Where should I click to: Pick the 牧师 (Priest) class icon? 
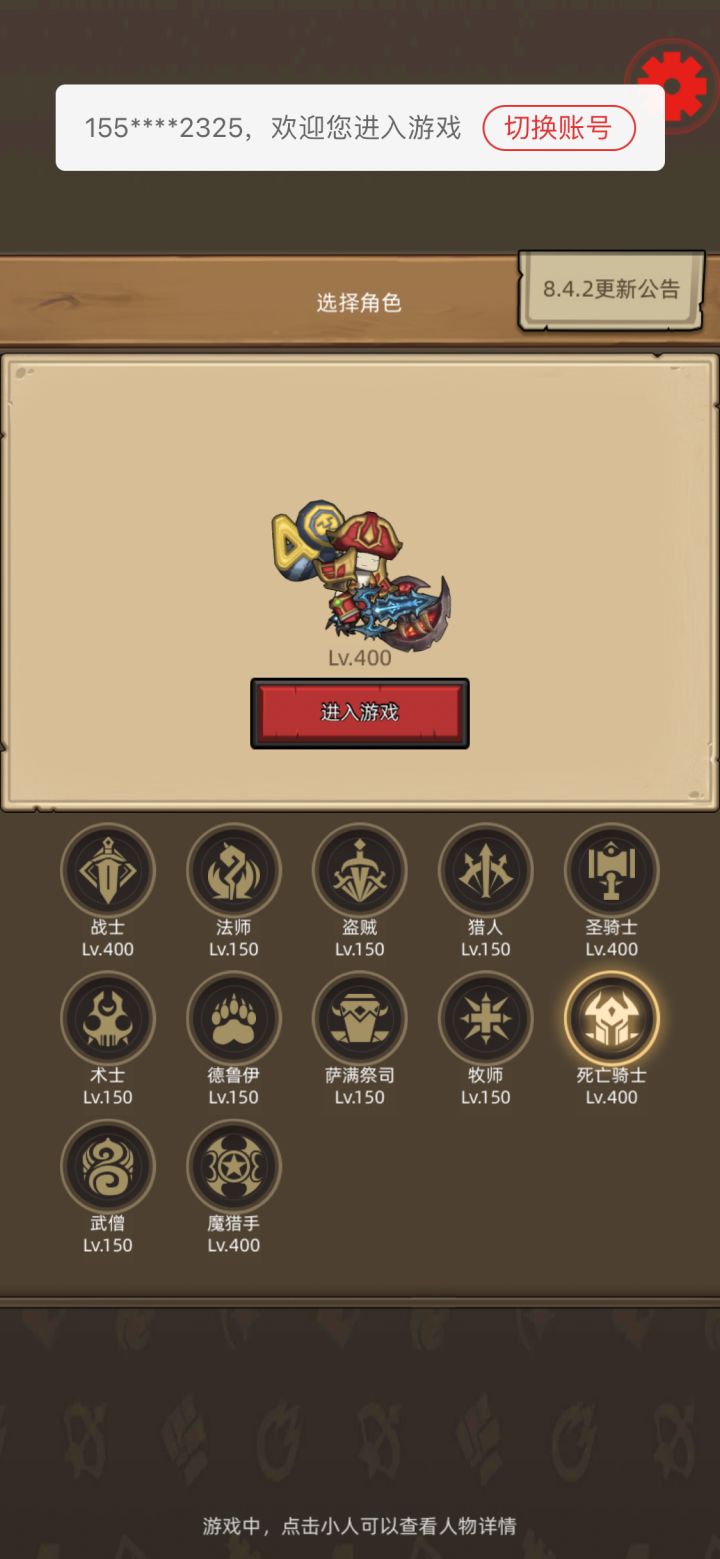coord(486,1018)
